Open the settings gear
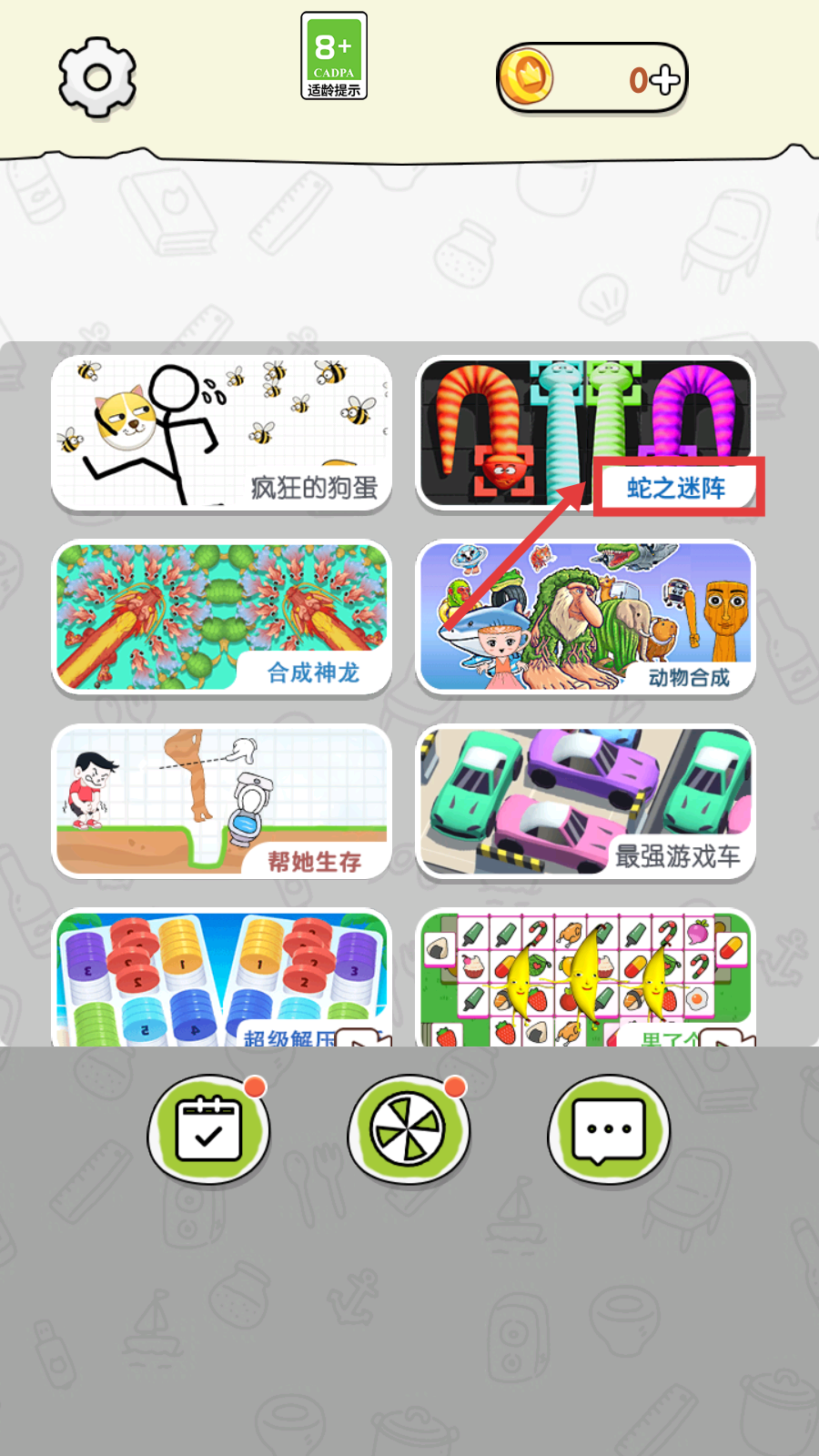Image resolution: width=819 pixels, height=1456 pixels. (97, 77)
